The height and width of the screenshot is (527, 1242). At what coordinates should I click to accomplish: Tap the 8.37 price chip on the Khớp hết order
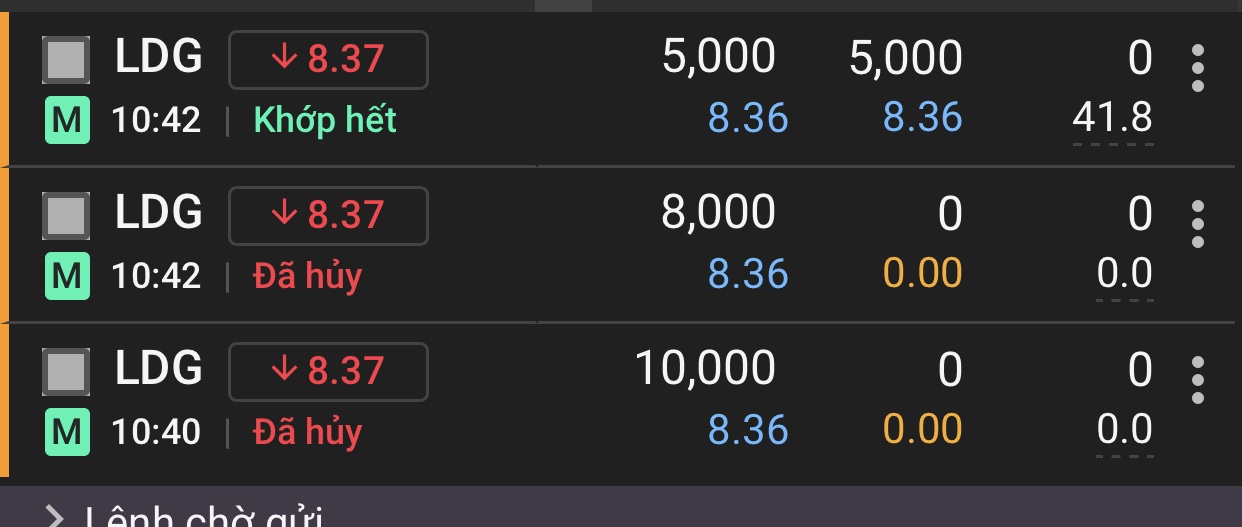pos(328,60)
